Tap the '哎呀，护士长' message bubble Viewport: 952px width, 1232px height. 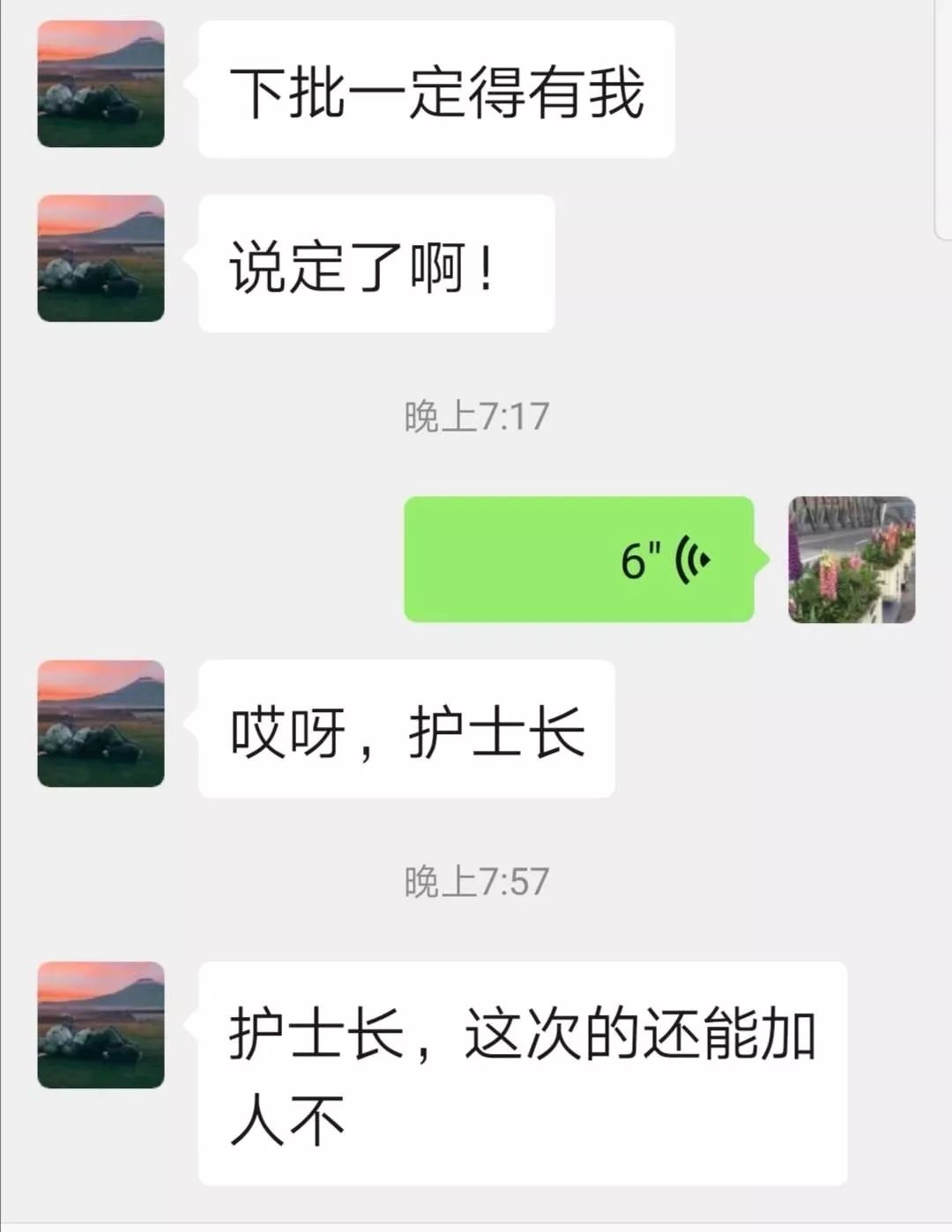405,727
